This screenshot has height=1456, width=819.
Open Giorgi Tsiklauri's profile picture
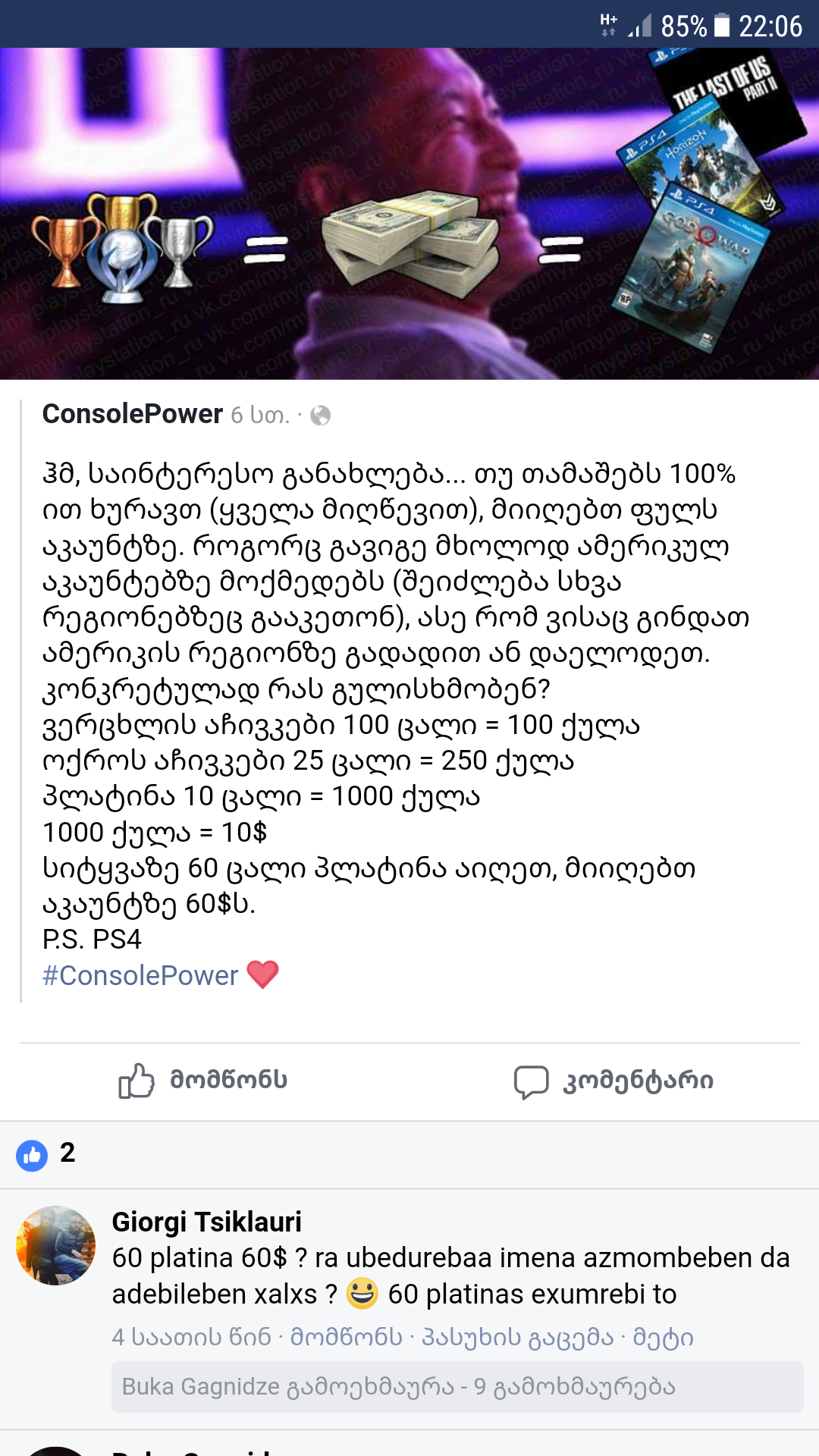(55, 1245)
